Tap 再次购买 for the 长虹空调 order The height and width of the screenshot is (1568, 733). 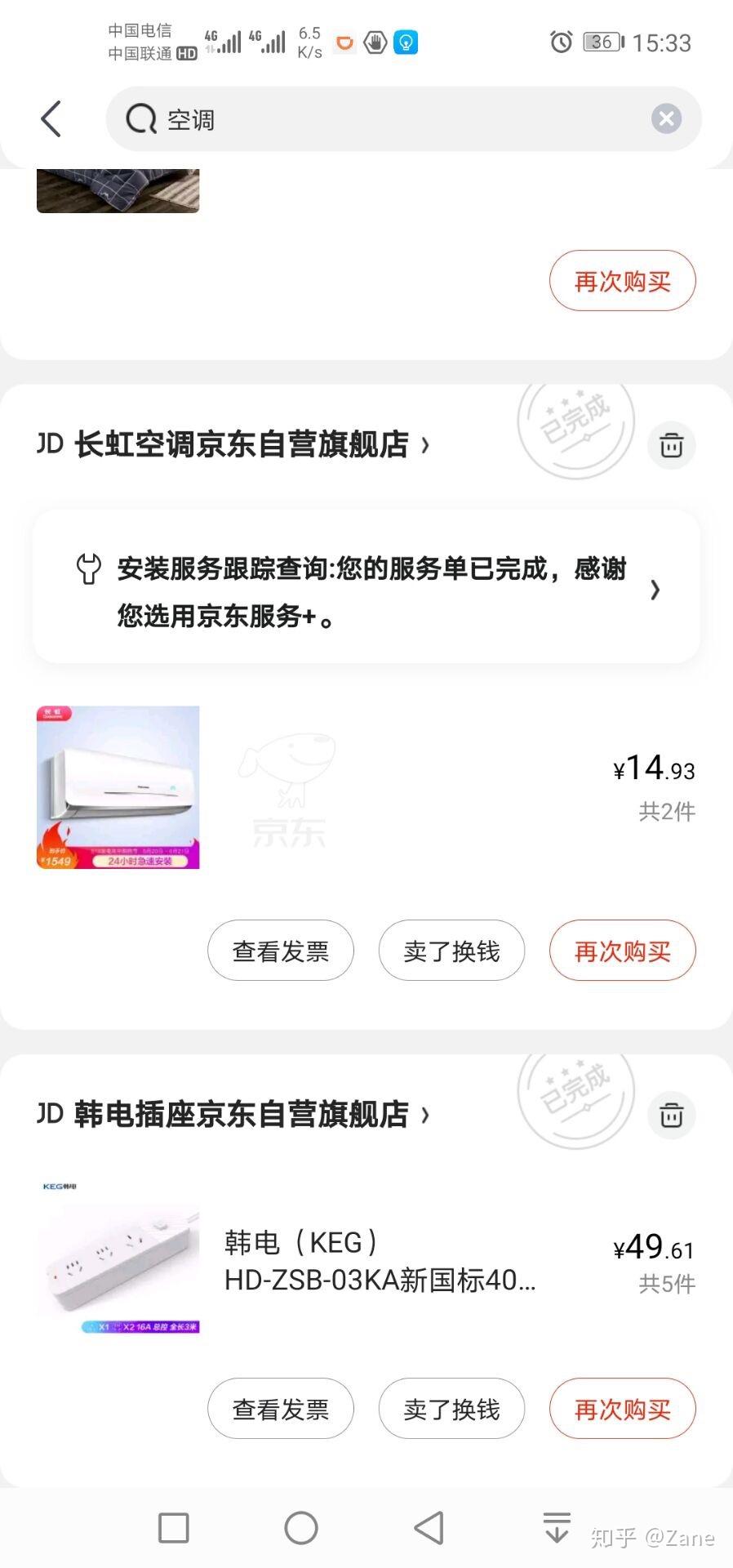622,951
